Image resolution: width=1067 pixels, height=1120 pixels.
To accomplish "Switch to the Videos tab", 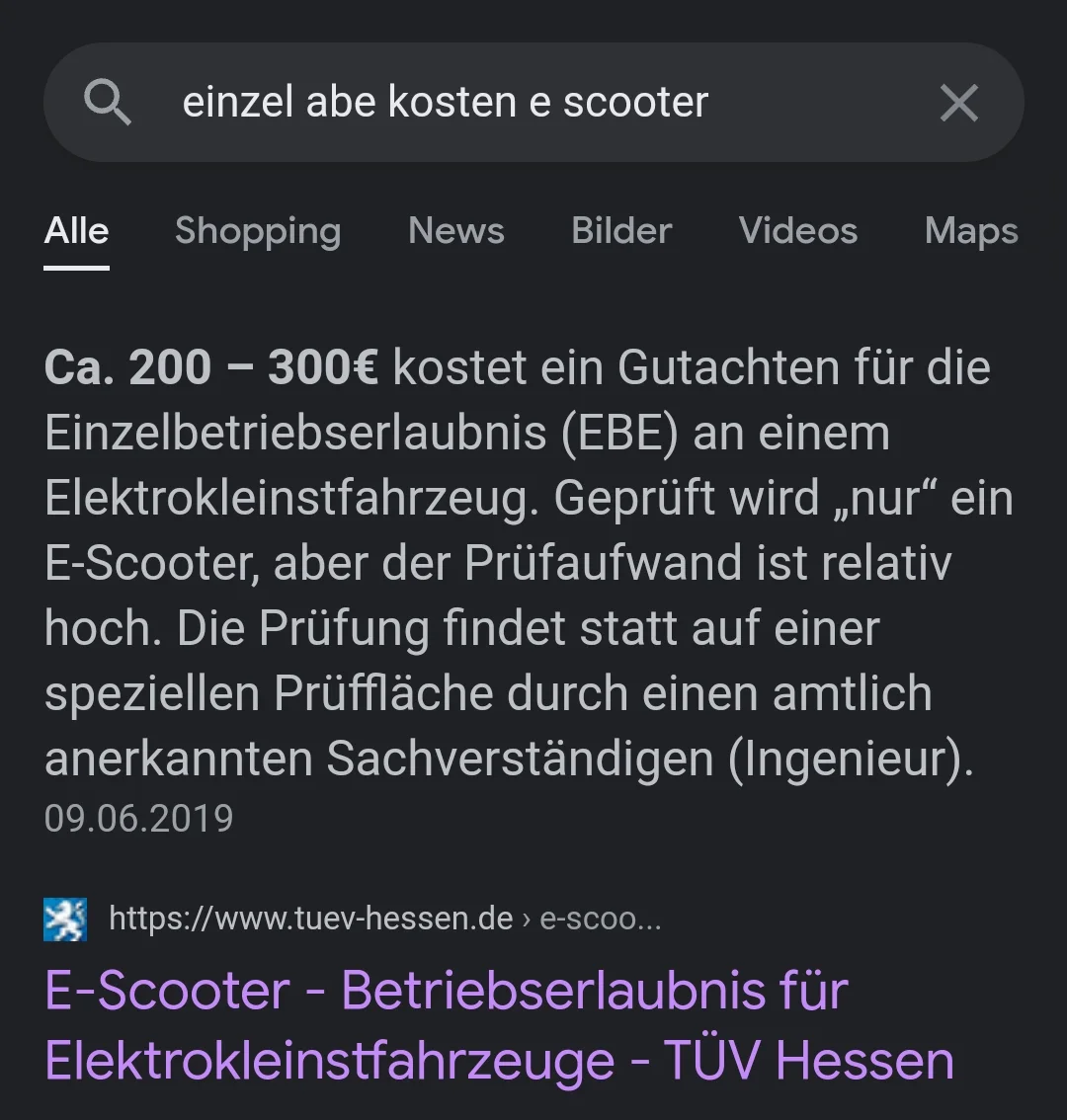I will [x=798, y=231].
